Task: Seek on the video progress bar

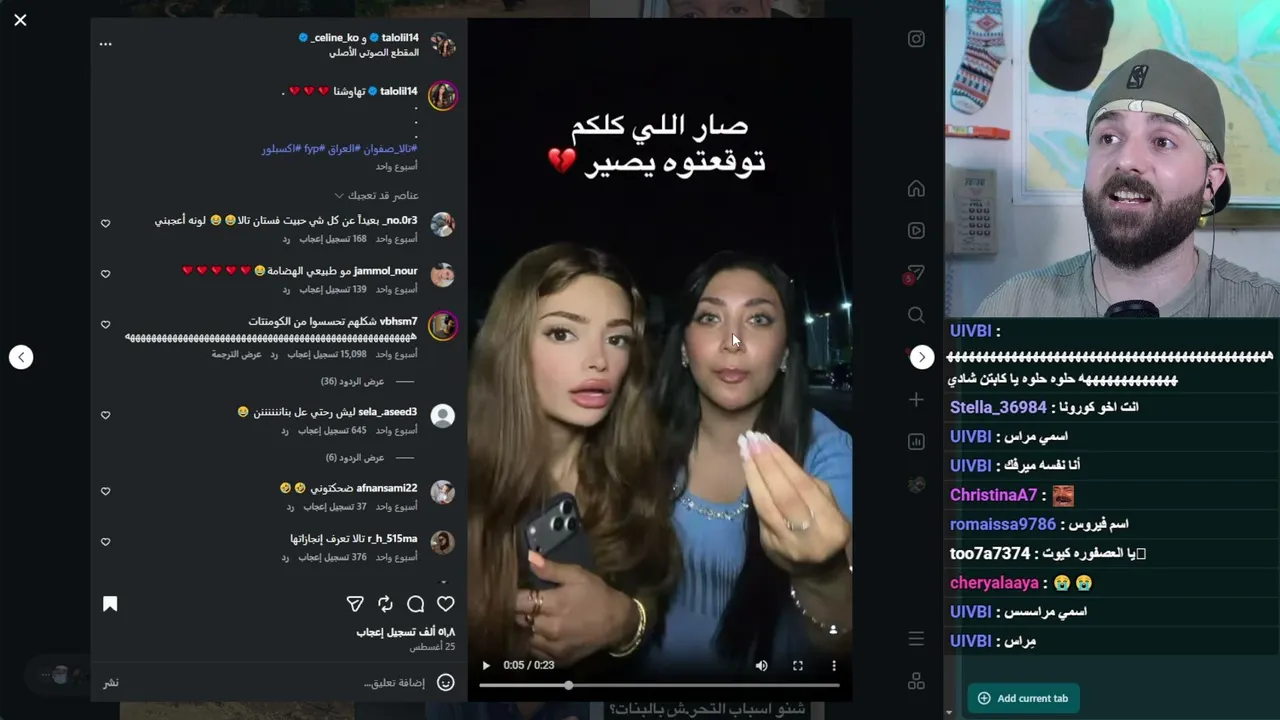Action: [659, 685]
